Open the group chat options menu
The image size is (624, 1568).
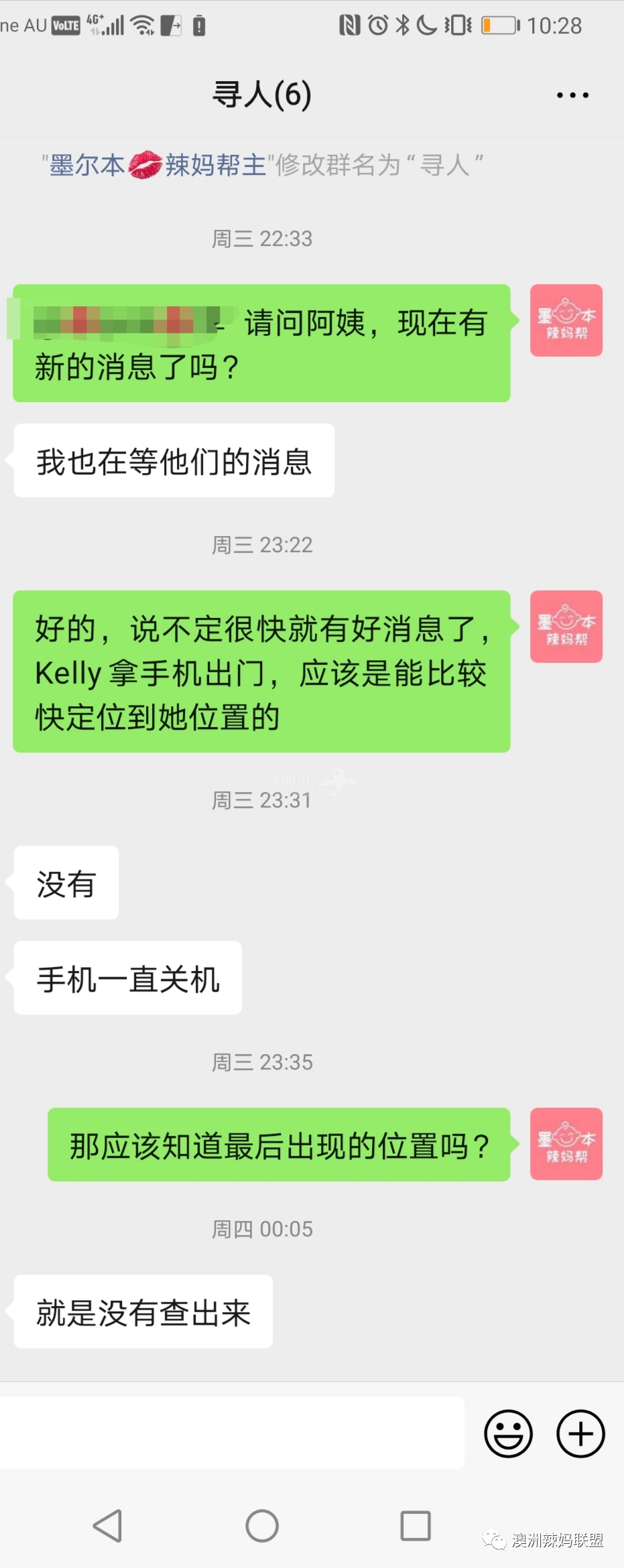[572, 95]
